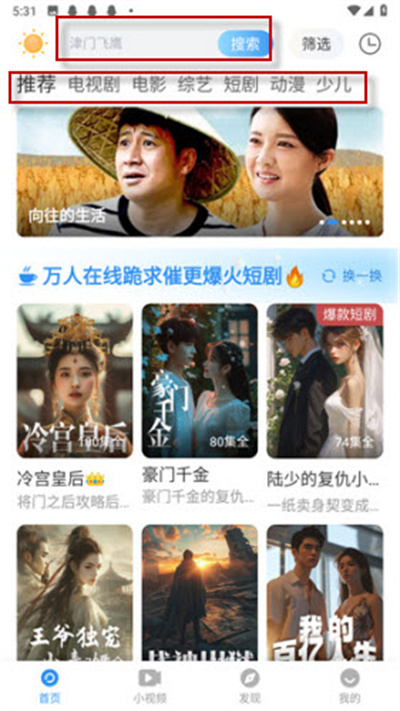Tap the blue 搜索 button
This screenshot has height=711, width=400.
[245, 44]
